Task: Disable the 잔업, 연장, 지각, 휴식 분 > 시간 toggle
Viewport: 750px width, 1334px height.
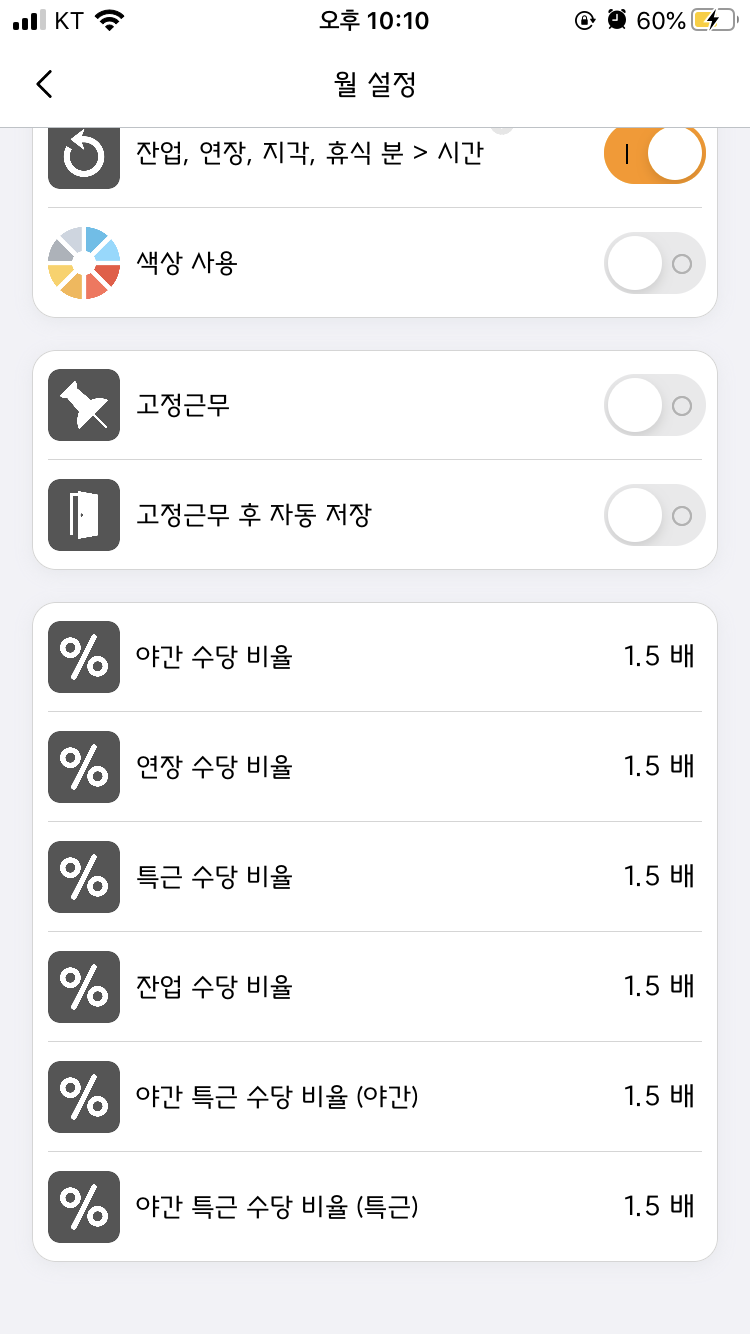Action: point(654,153)
